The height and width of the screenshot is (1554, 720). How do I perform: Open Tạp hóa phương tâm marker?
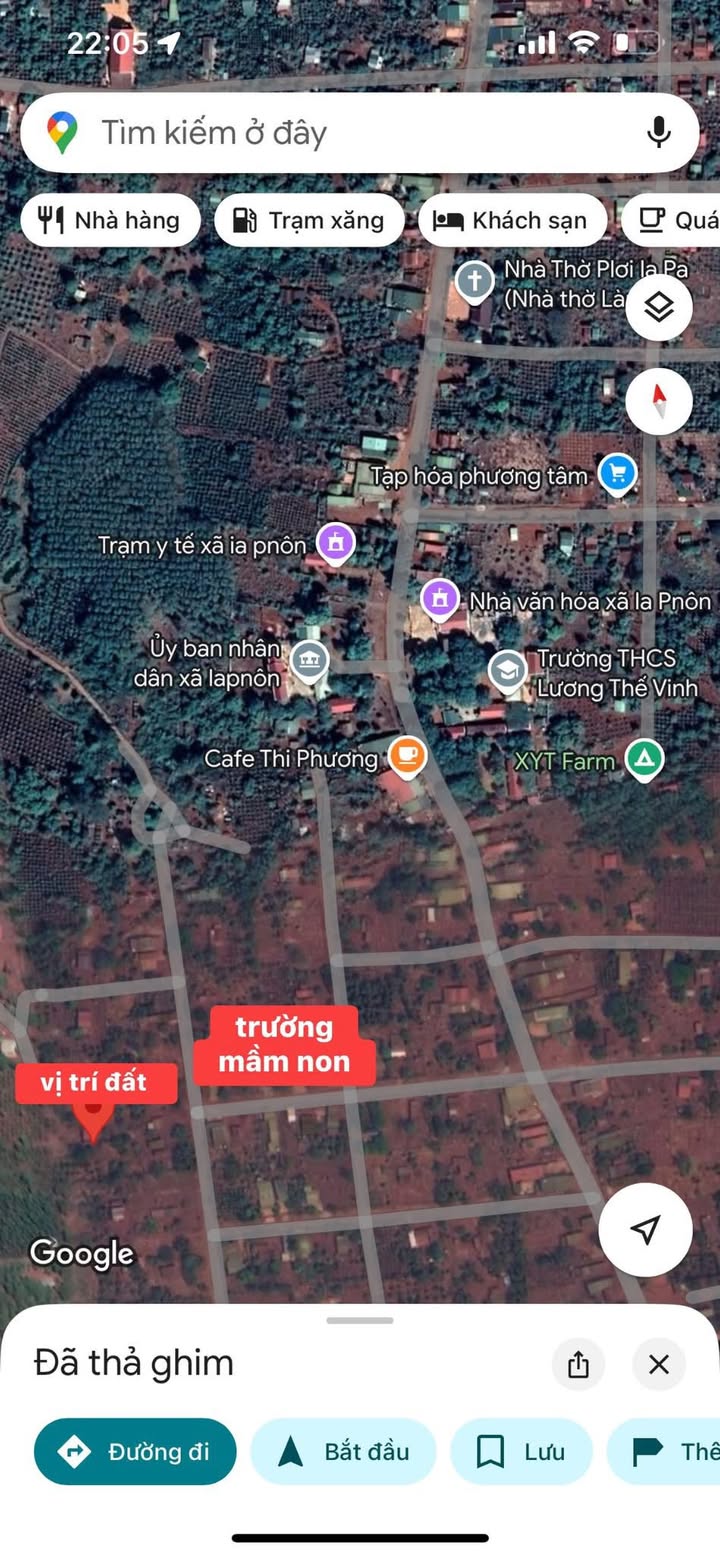tap(617, 474)
